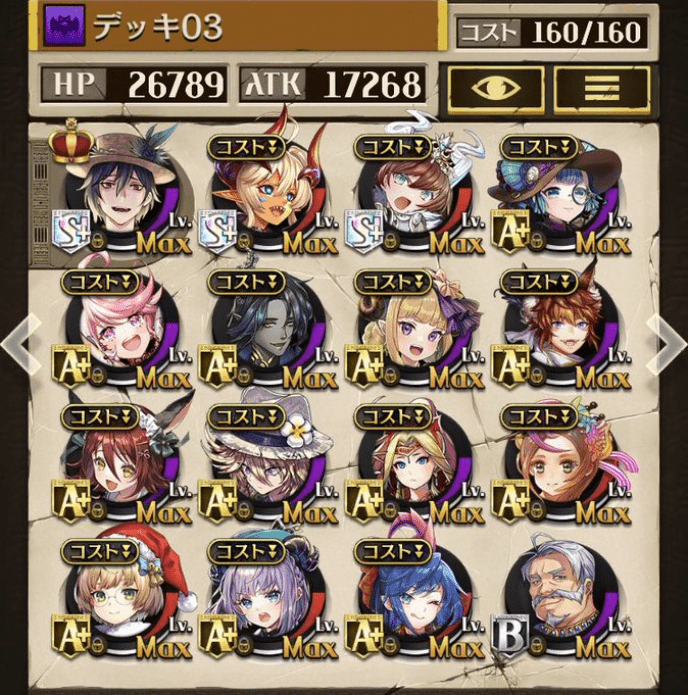
Task: Go to the next deck arrow
Action: (667, 340)
